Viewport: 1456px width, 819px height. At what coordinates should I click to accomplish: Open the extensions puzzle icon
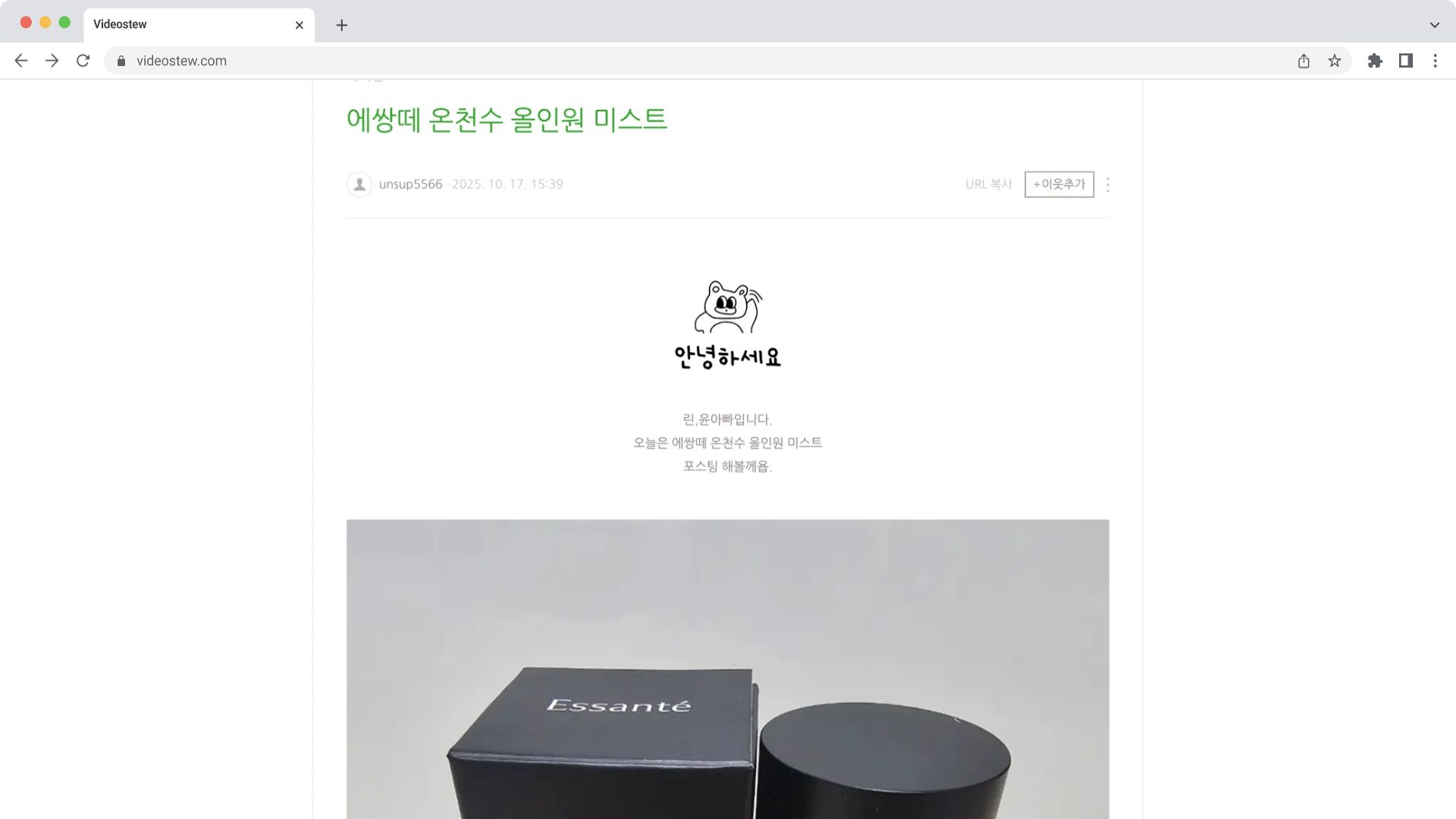click(x=1375, y=61)
